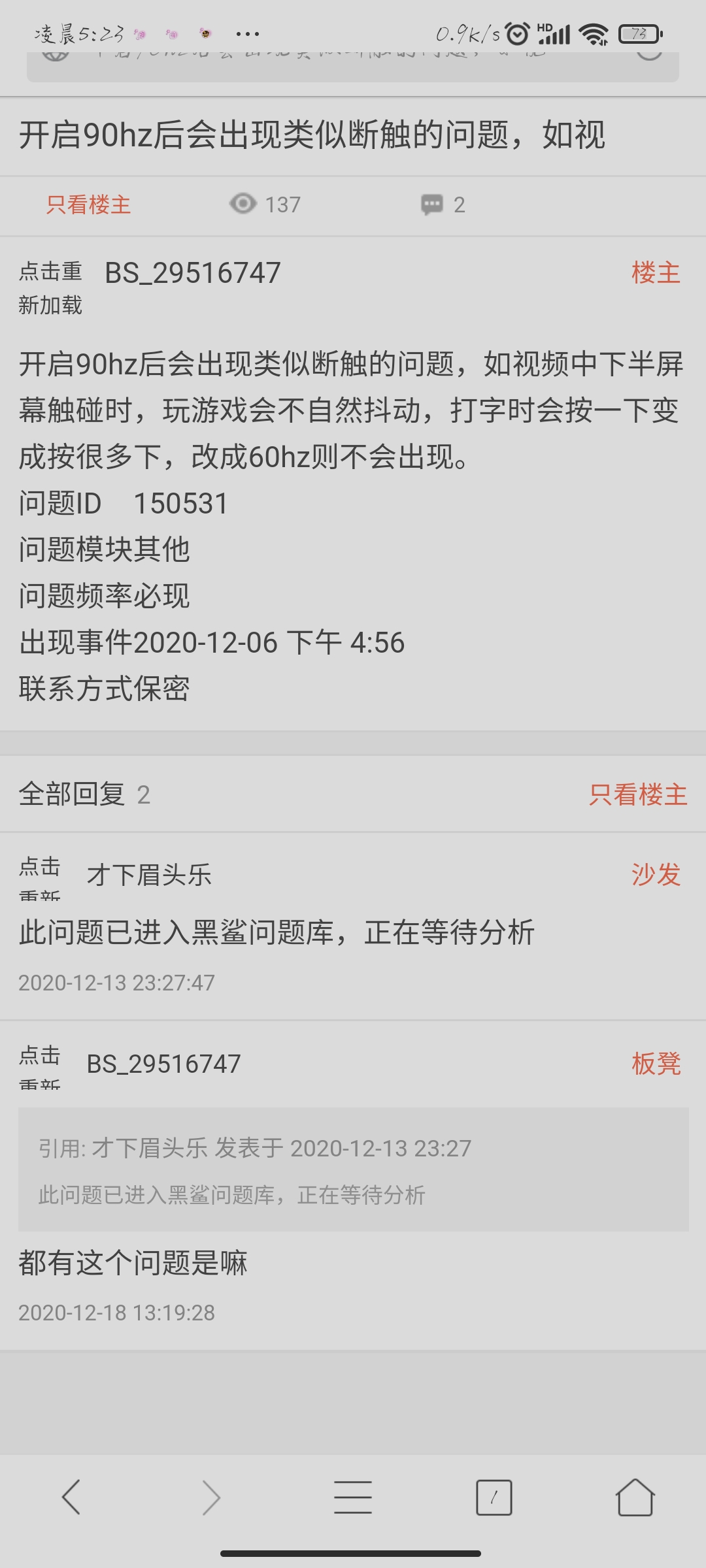Open the browser tabs switcher
Screen dimensions: 706x1568
[x=494, y=1497]
